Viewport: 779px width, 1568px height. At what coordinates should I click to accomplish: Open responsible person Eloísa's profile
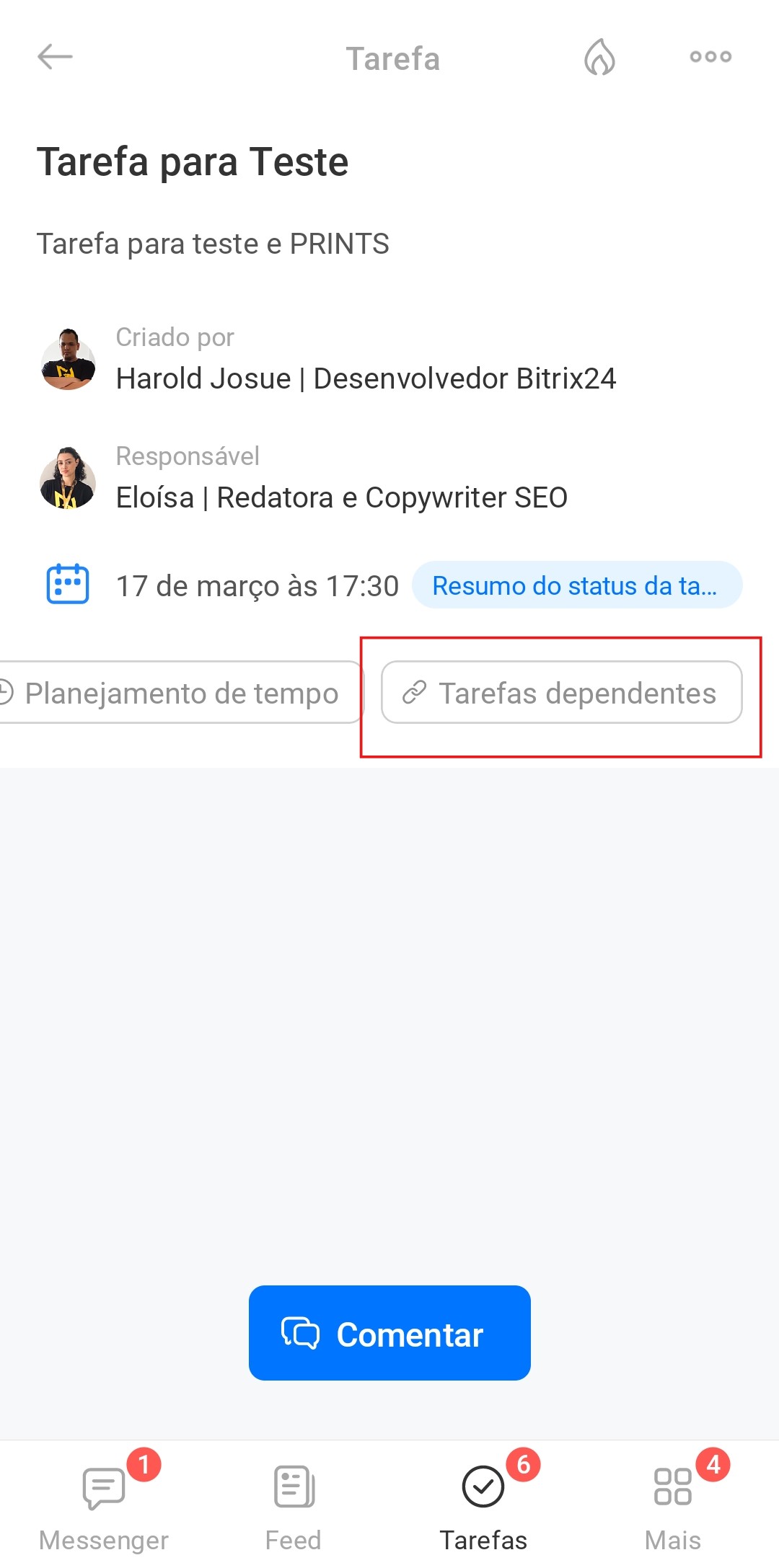coord(341,497)
